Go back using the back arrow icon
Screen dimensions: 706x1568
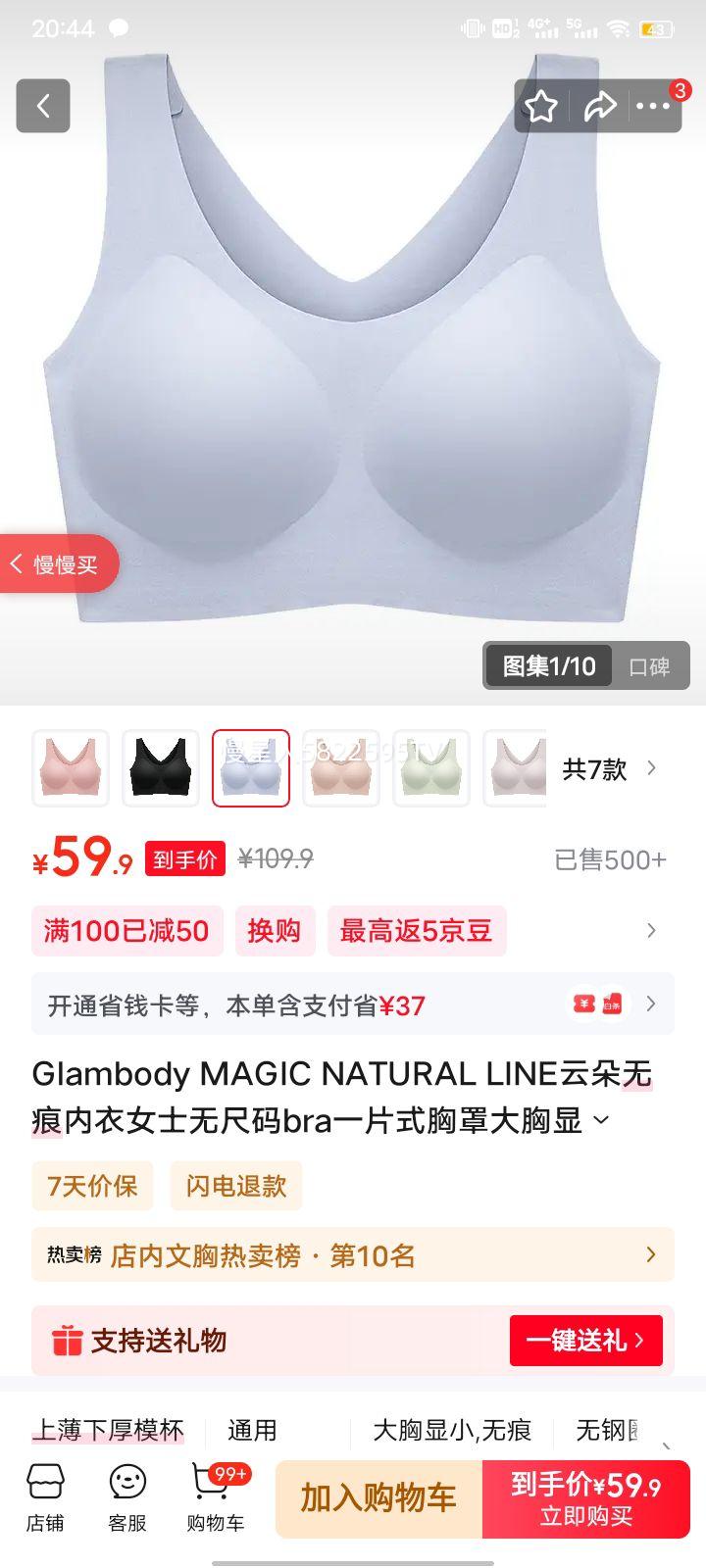click(x=42, y=106)
